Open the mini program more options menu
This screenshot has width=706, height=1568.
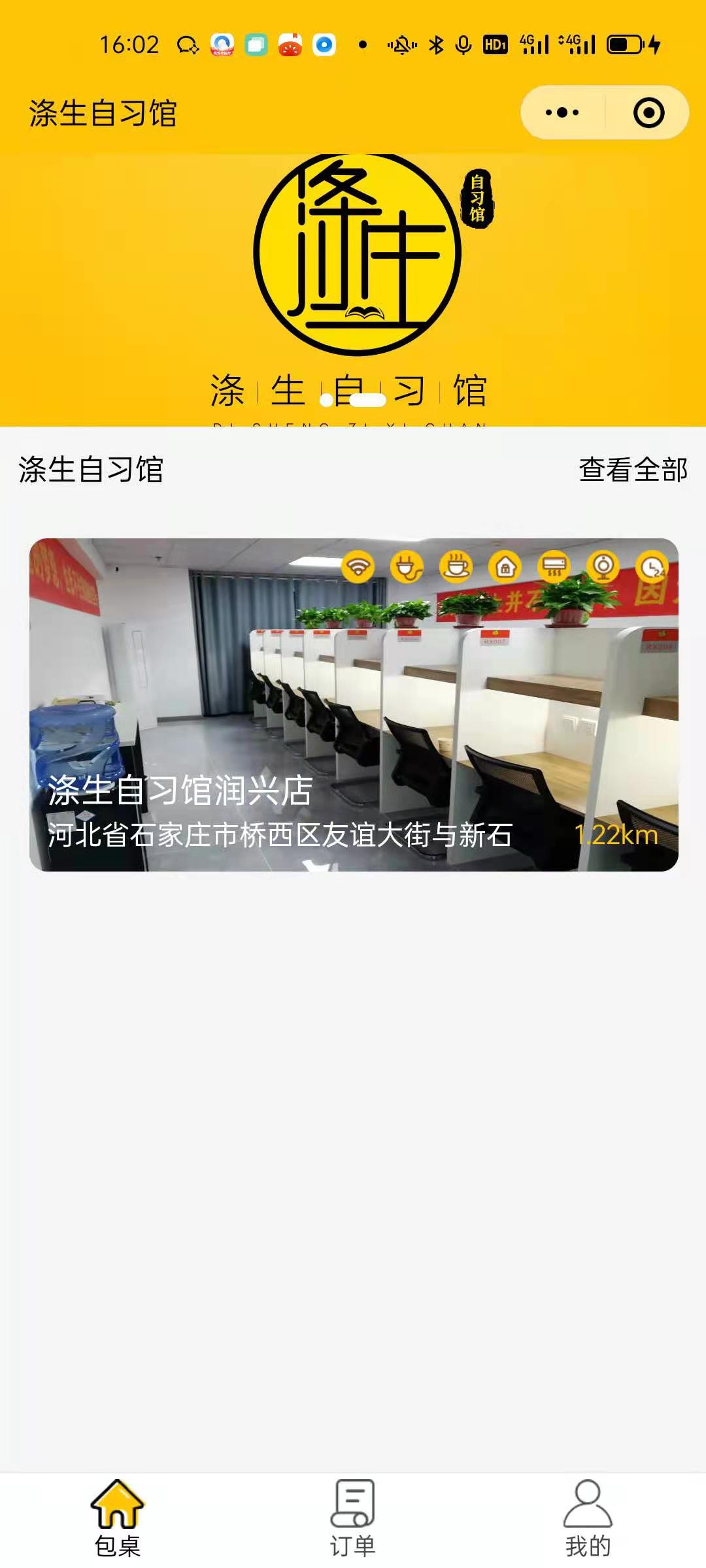point(562,112)
